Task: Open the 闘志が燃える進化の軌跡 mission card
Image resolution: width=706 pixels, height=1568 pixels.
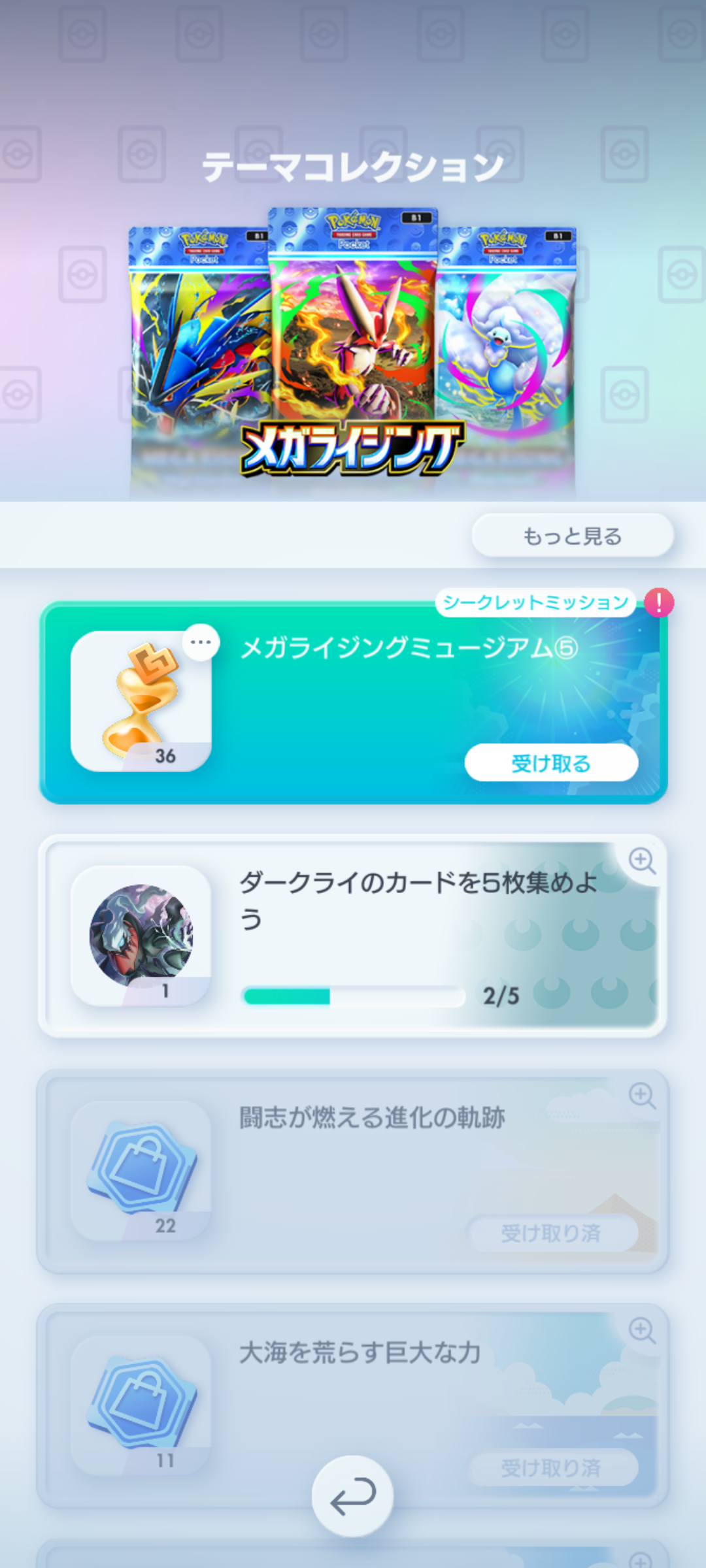Action: 366,1169
